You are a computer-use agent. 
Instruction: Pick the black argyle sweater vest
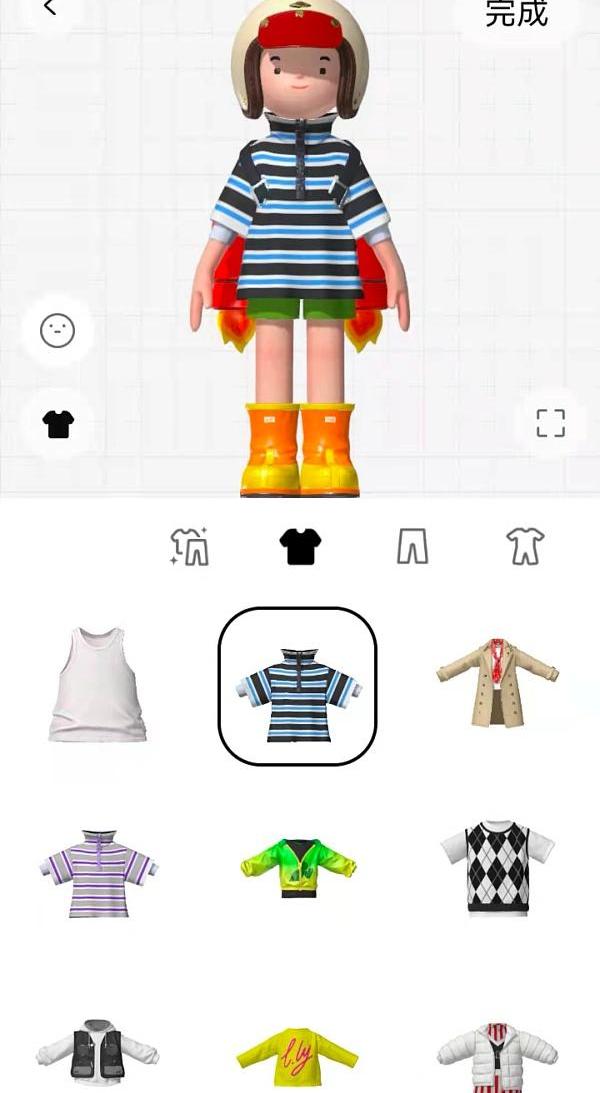coord(497,867)
